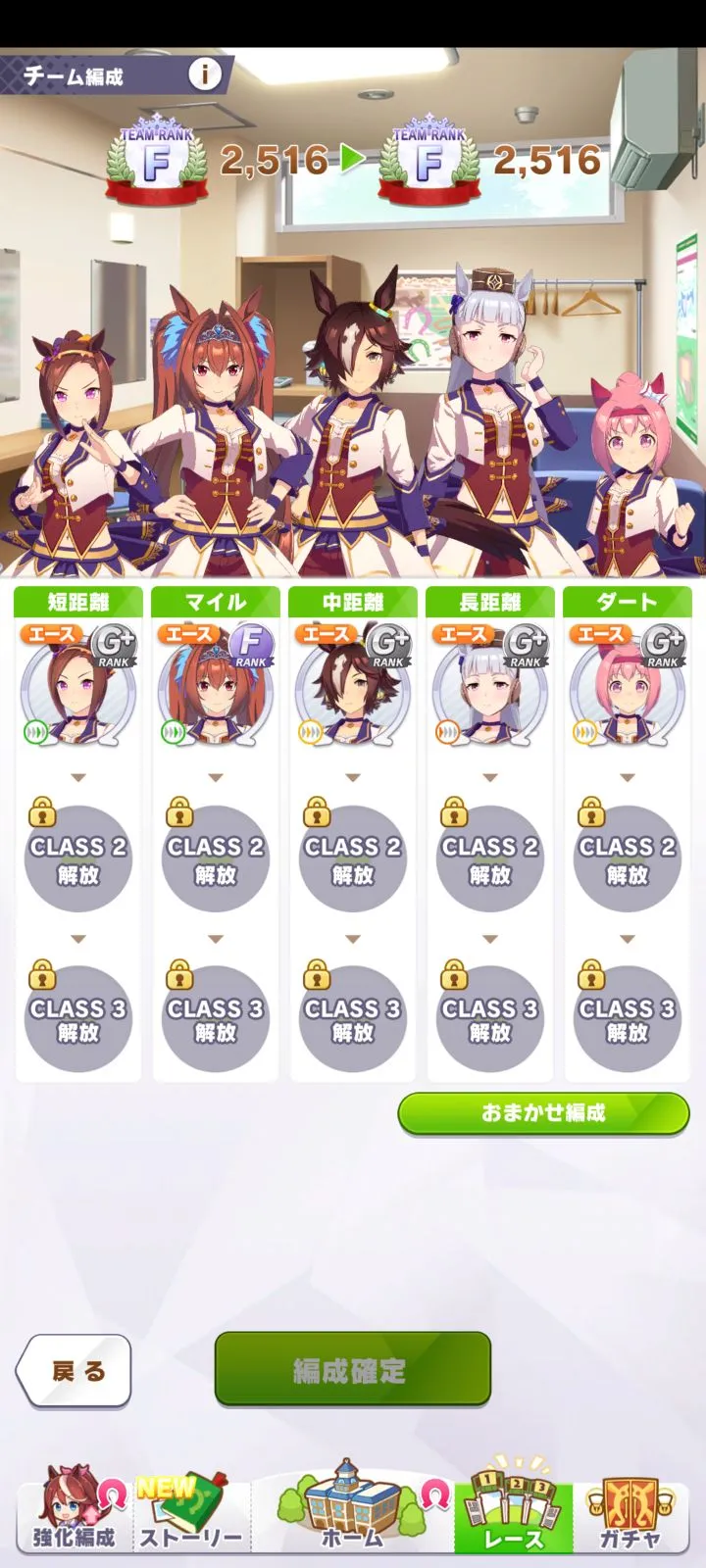Go to the ホーム tab
The image size is (706, 1568).
click(353, 1509)
